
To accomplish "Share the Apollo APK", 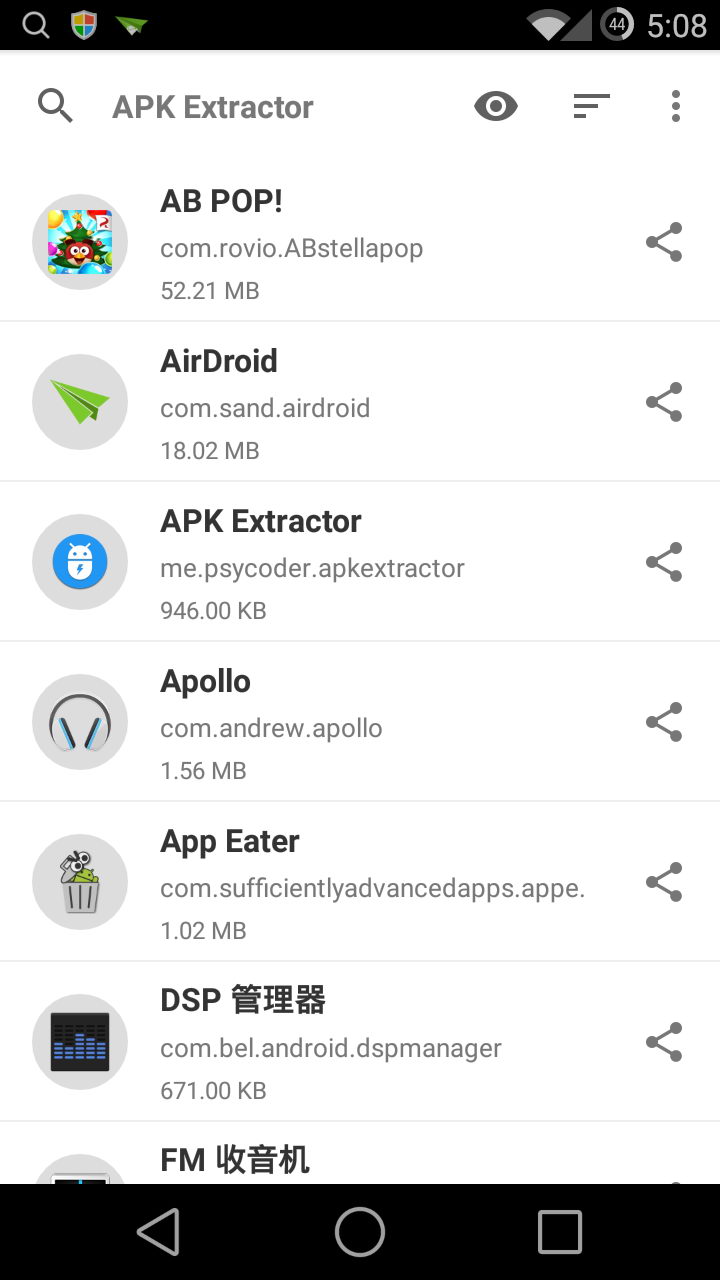I will tap(664, 721).
